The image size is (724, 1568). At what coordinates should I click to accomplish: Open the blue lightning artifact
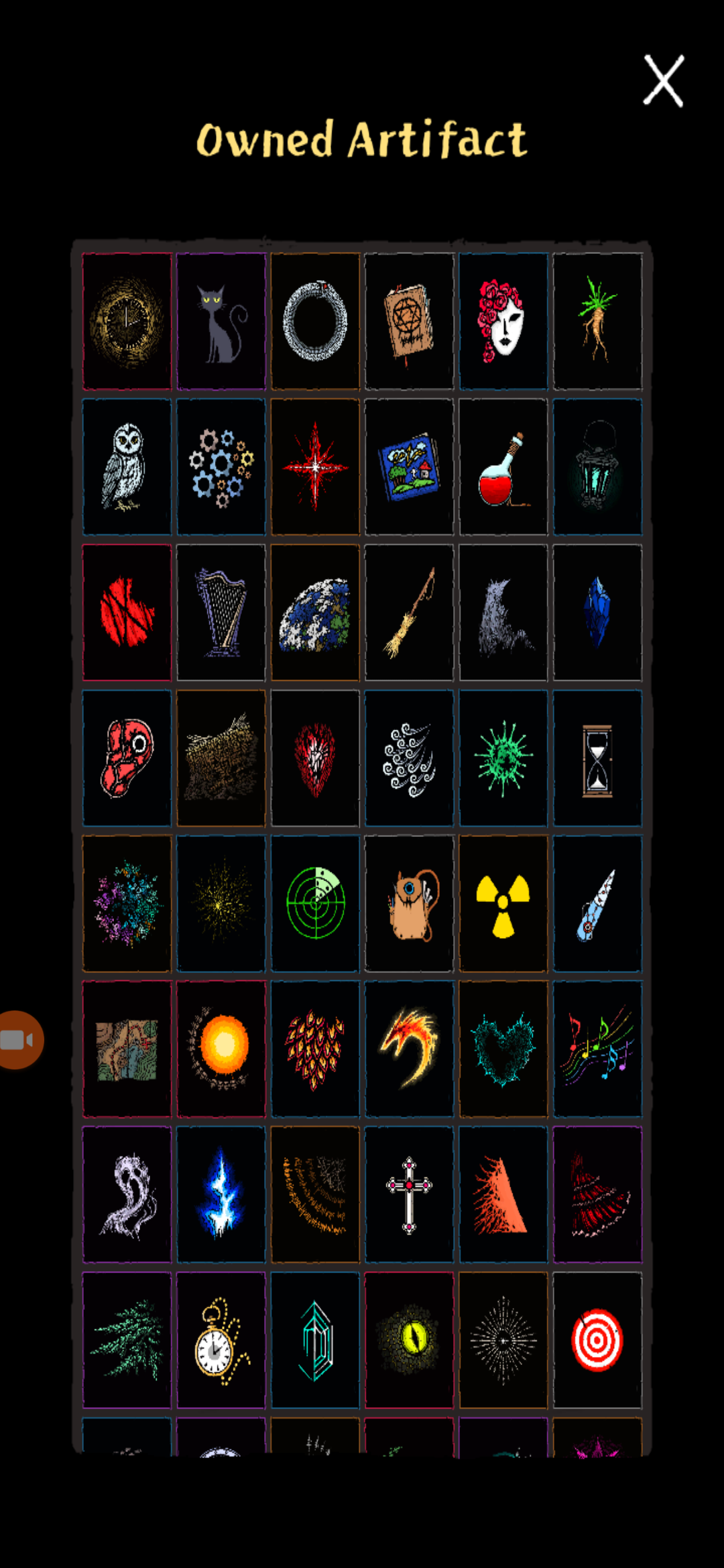click(221, 1195)
